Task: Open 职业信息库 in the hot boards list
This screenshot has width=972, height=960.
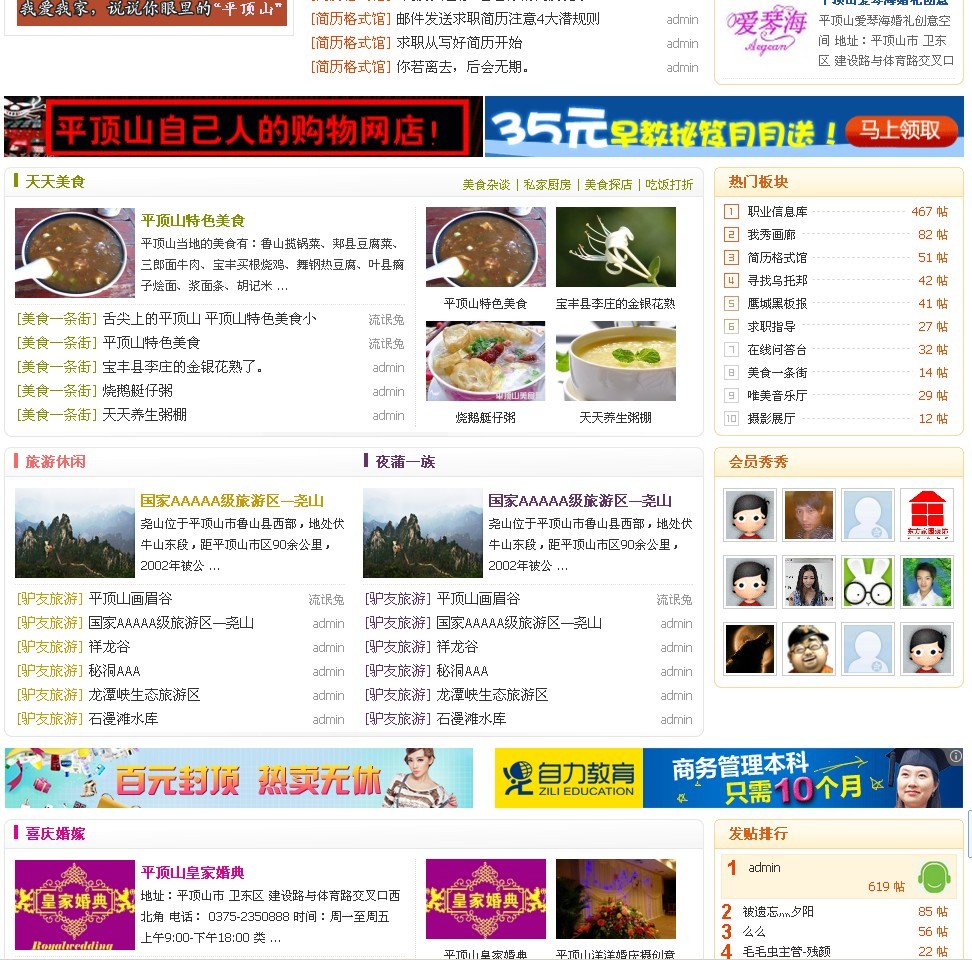Action: click(x=777, y=212)
